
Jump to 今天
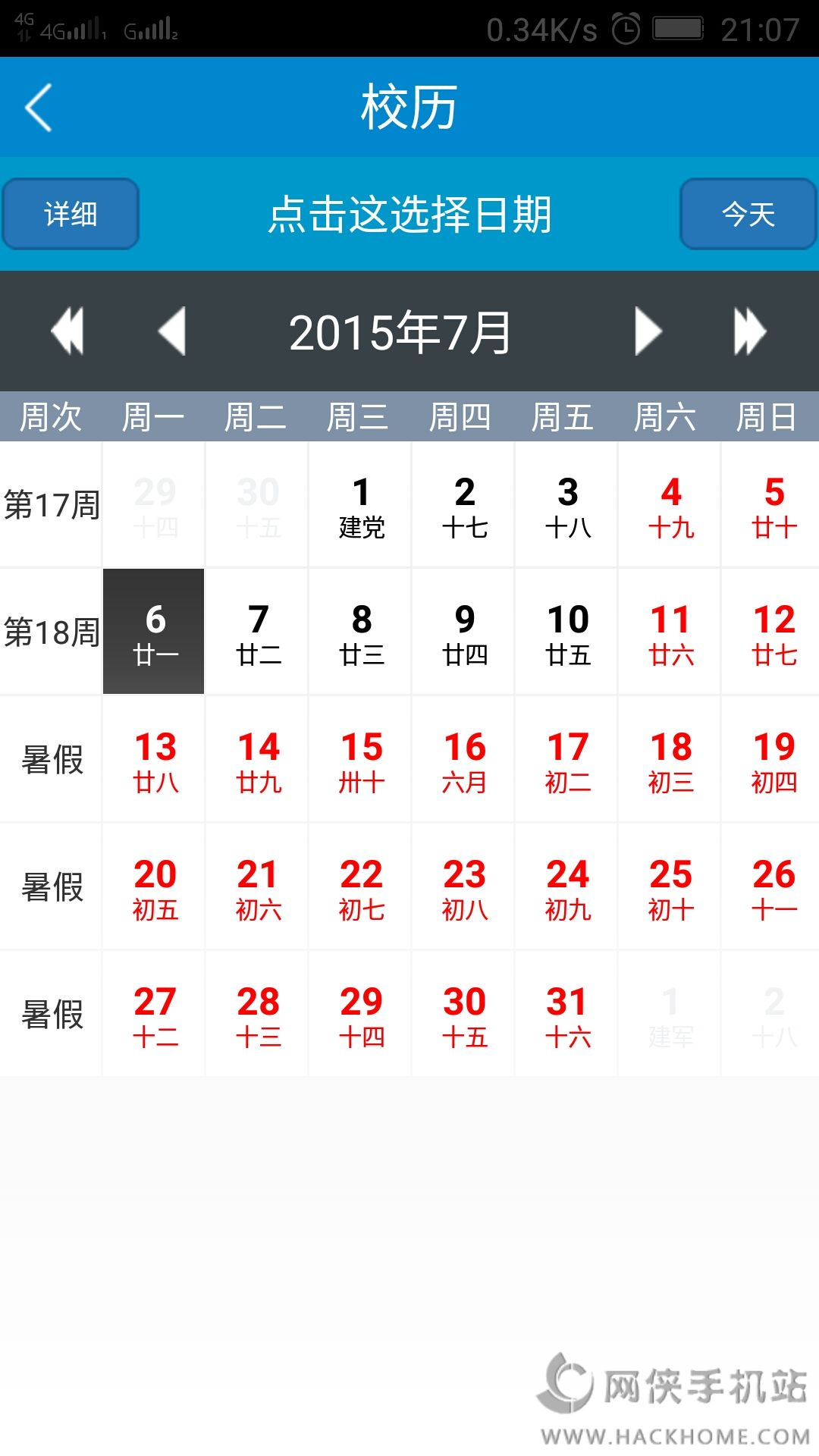(x=748, y=214)
